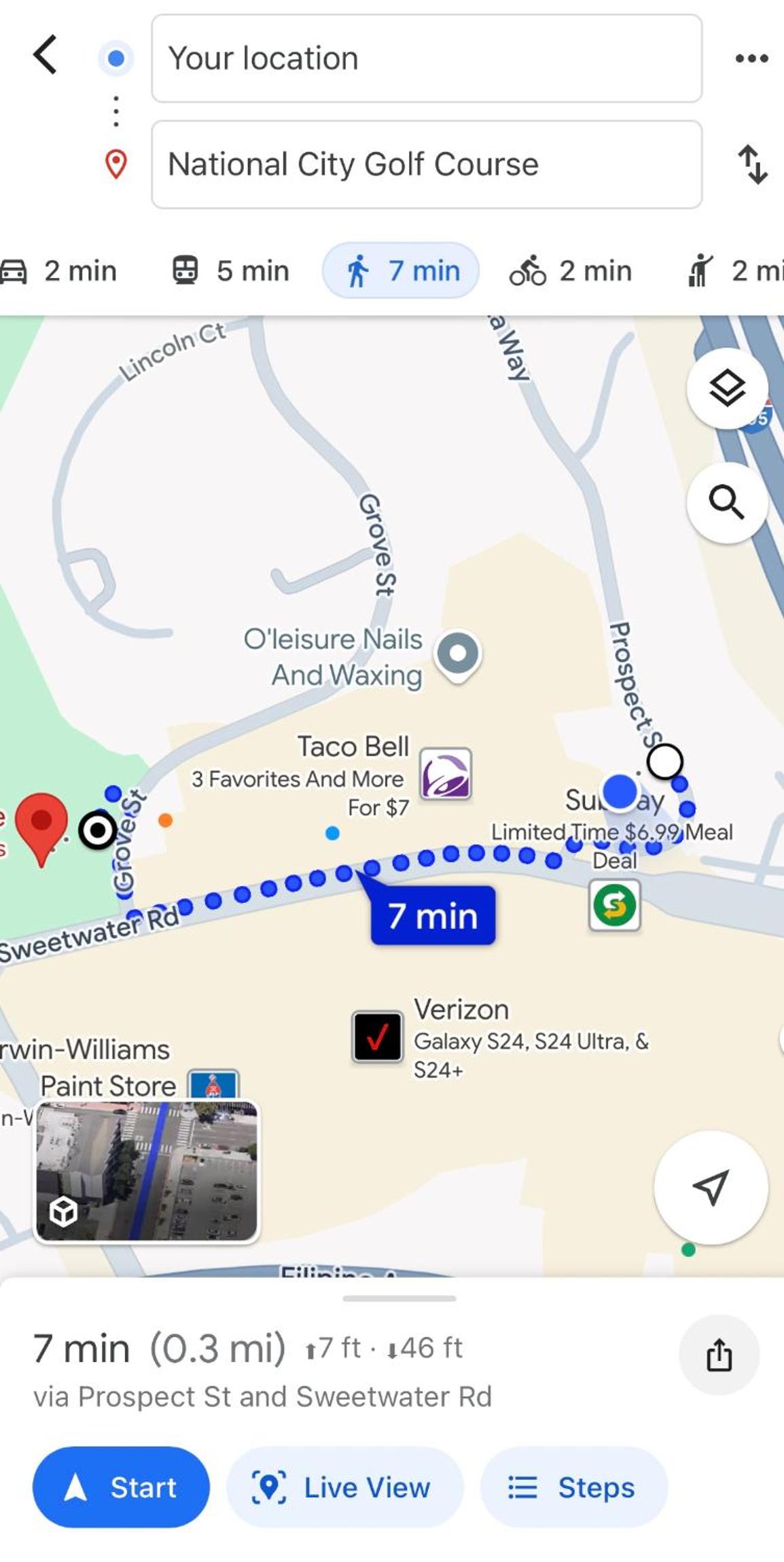Screen dimensions: 784x1562
Task: Switch to transit directions 5 min
Action: pyautogui.click(x=230, y=271)
